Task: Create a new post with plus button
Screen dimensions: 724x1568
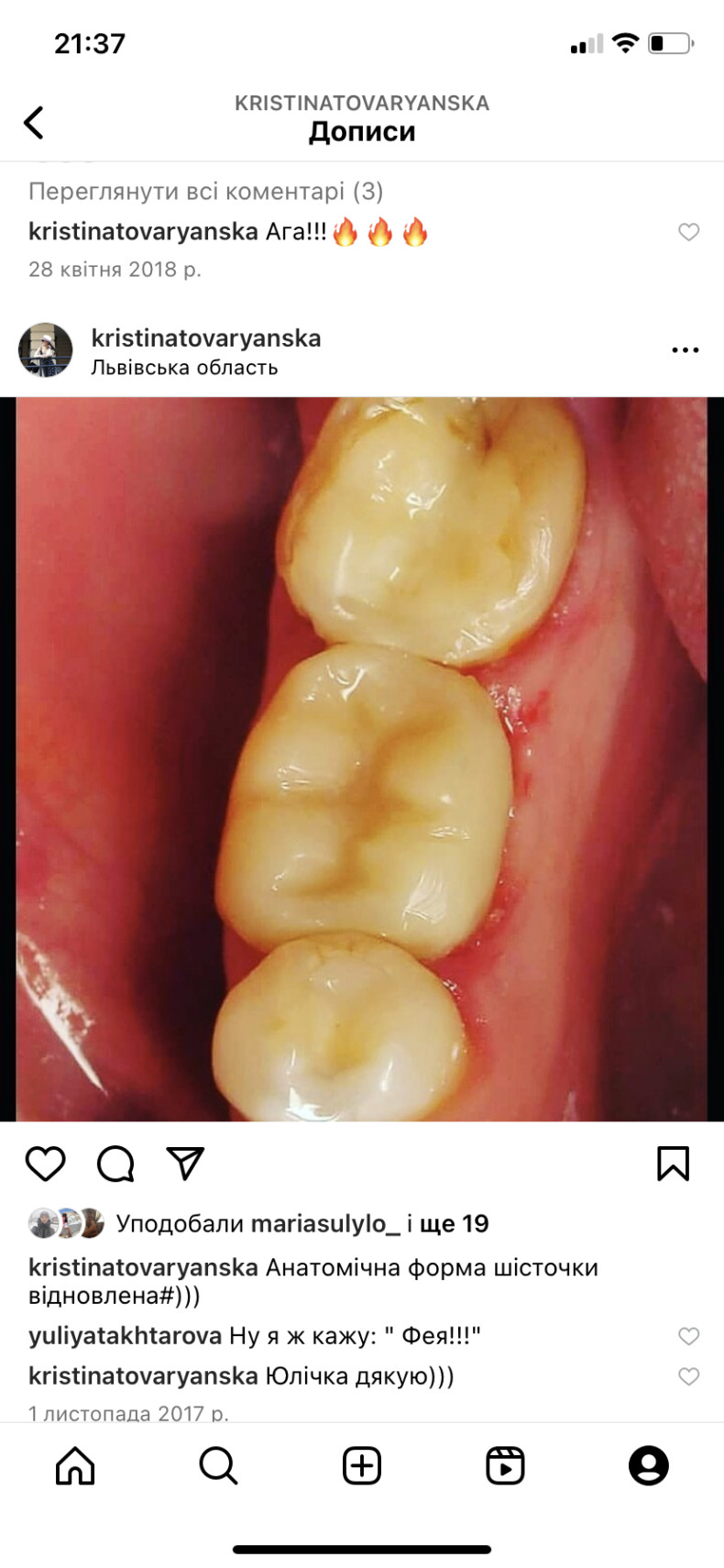Action: click(362, 1465)
